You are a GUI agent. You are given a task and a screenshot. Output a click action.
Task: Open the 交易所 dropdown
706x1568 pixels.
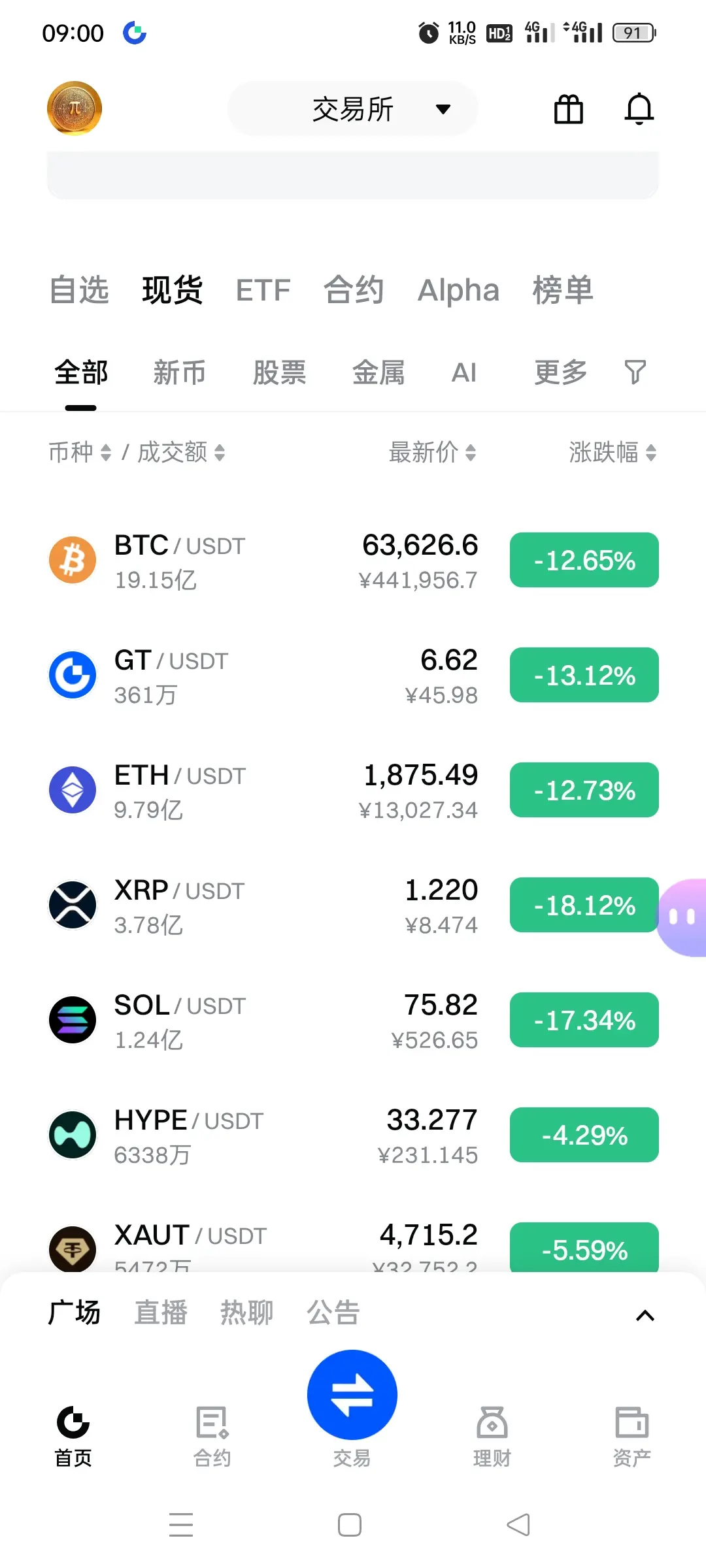coord(353,109)
